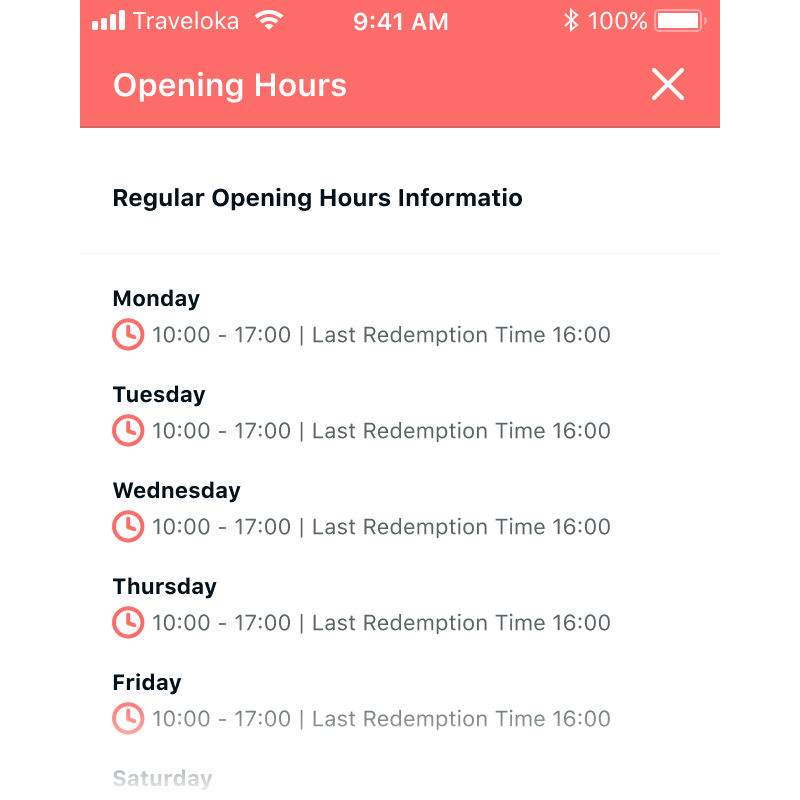Close the Opening Hours screen

[667, 85]
